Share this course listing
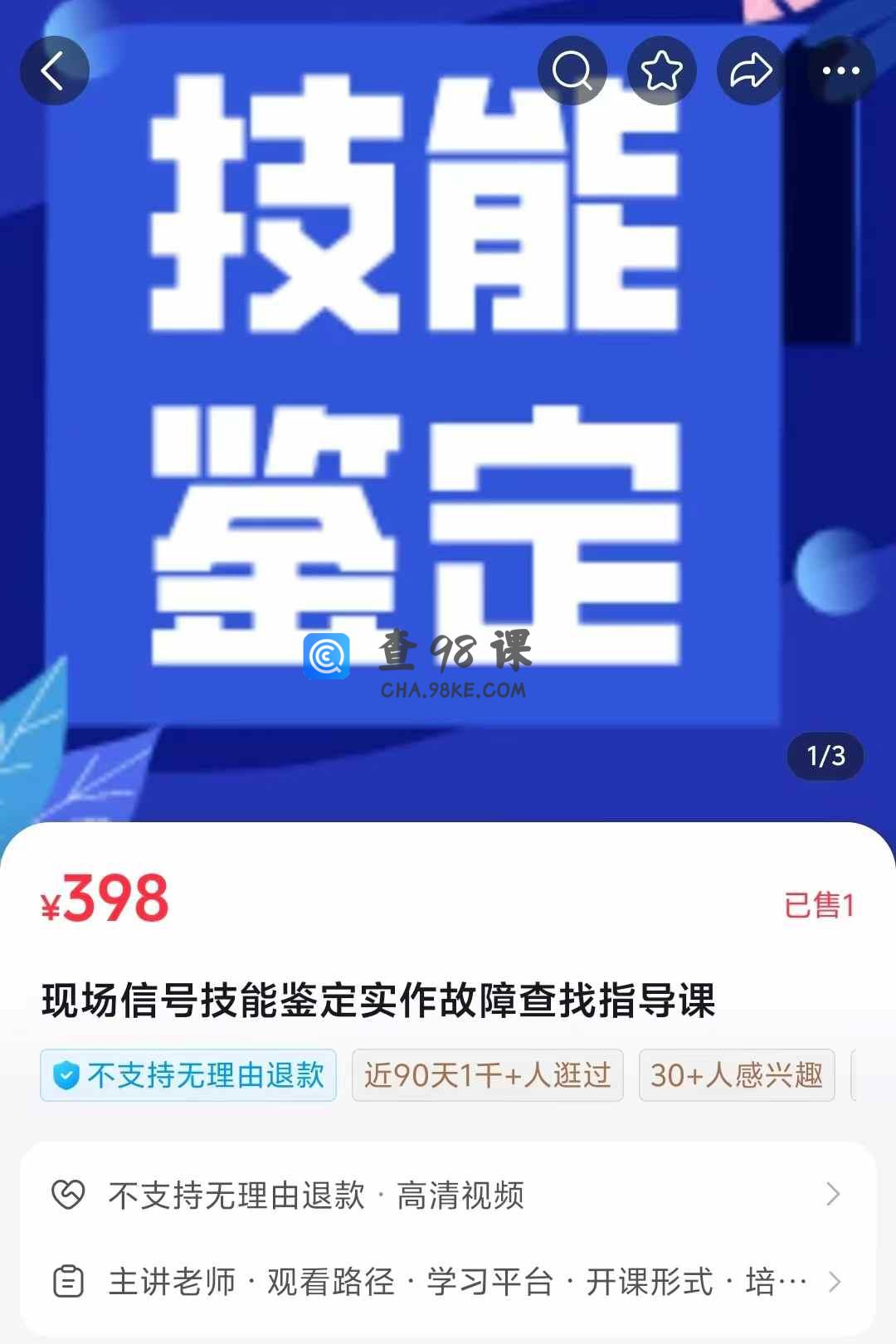The image size is (896, 1344). point(751,71)
